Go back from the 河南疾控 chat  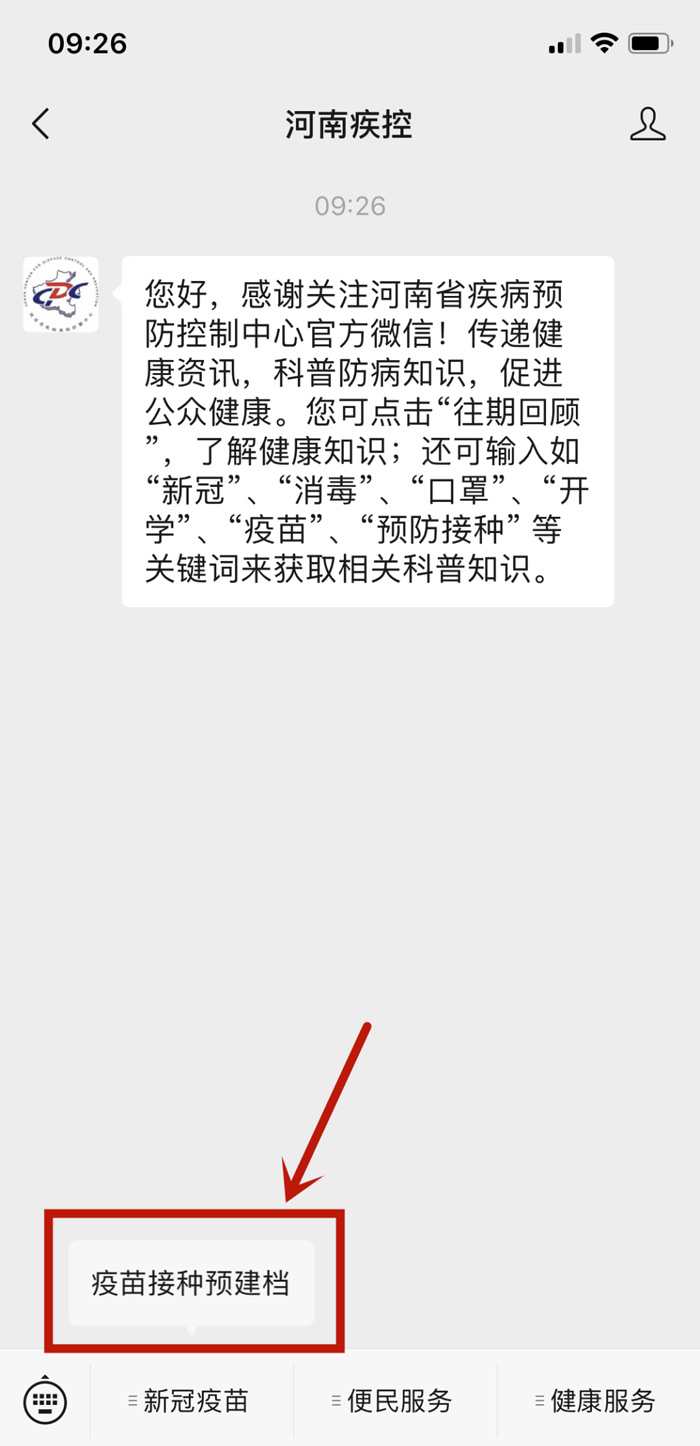tap(40, 125)
